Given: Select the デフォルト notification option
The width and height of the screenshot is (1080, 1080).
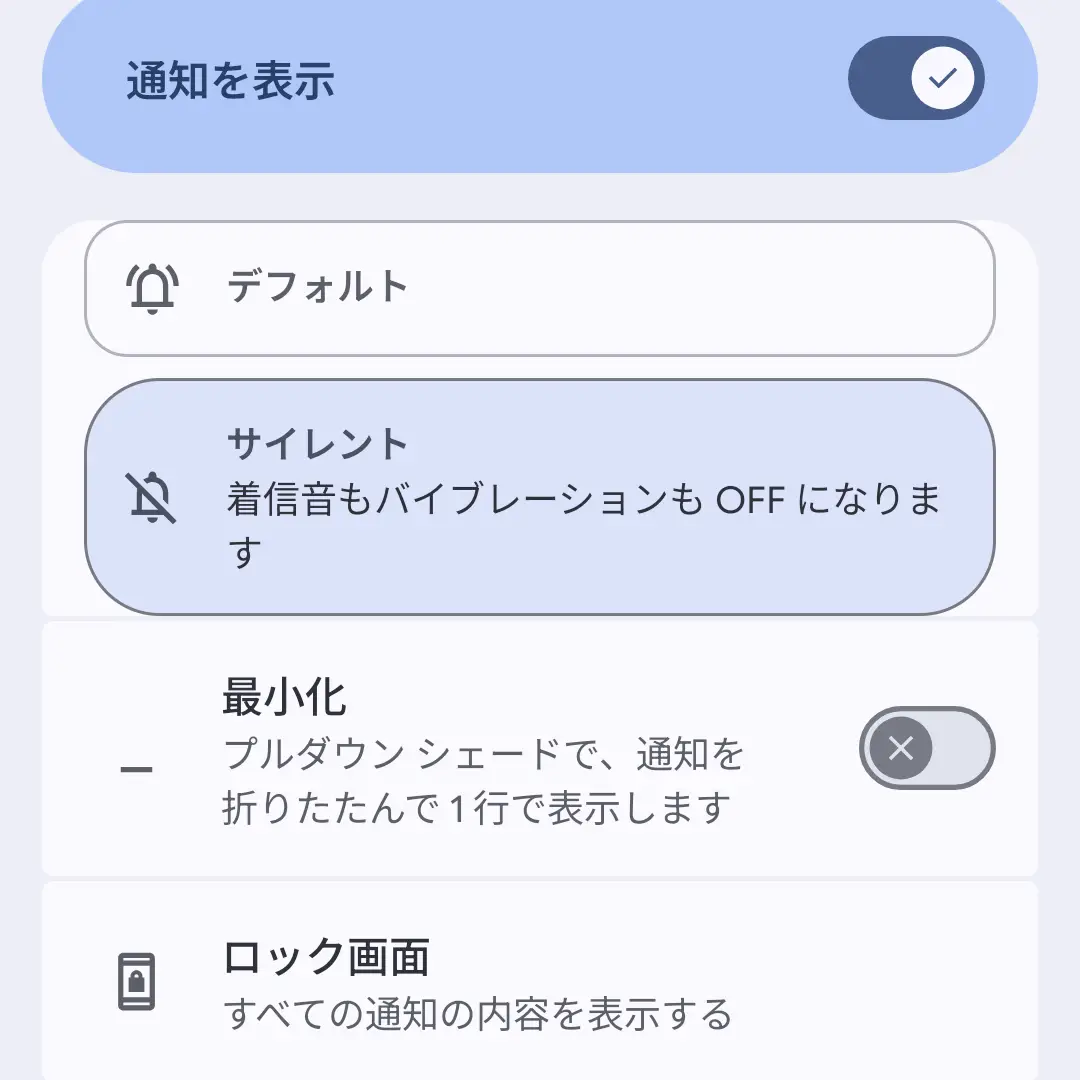Looking at the screenshot, I should tap(540, 288).
